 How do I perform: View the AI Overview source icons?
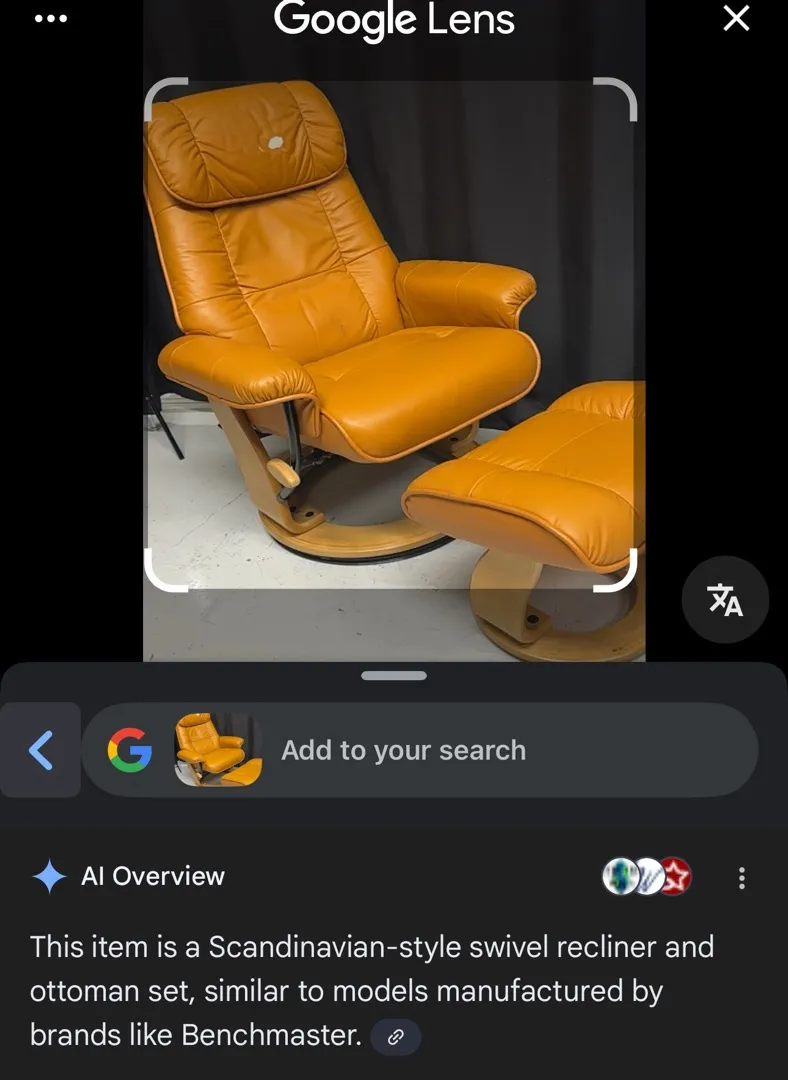647,877
